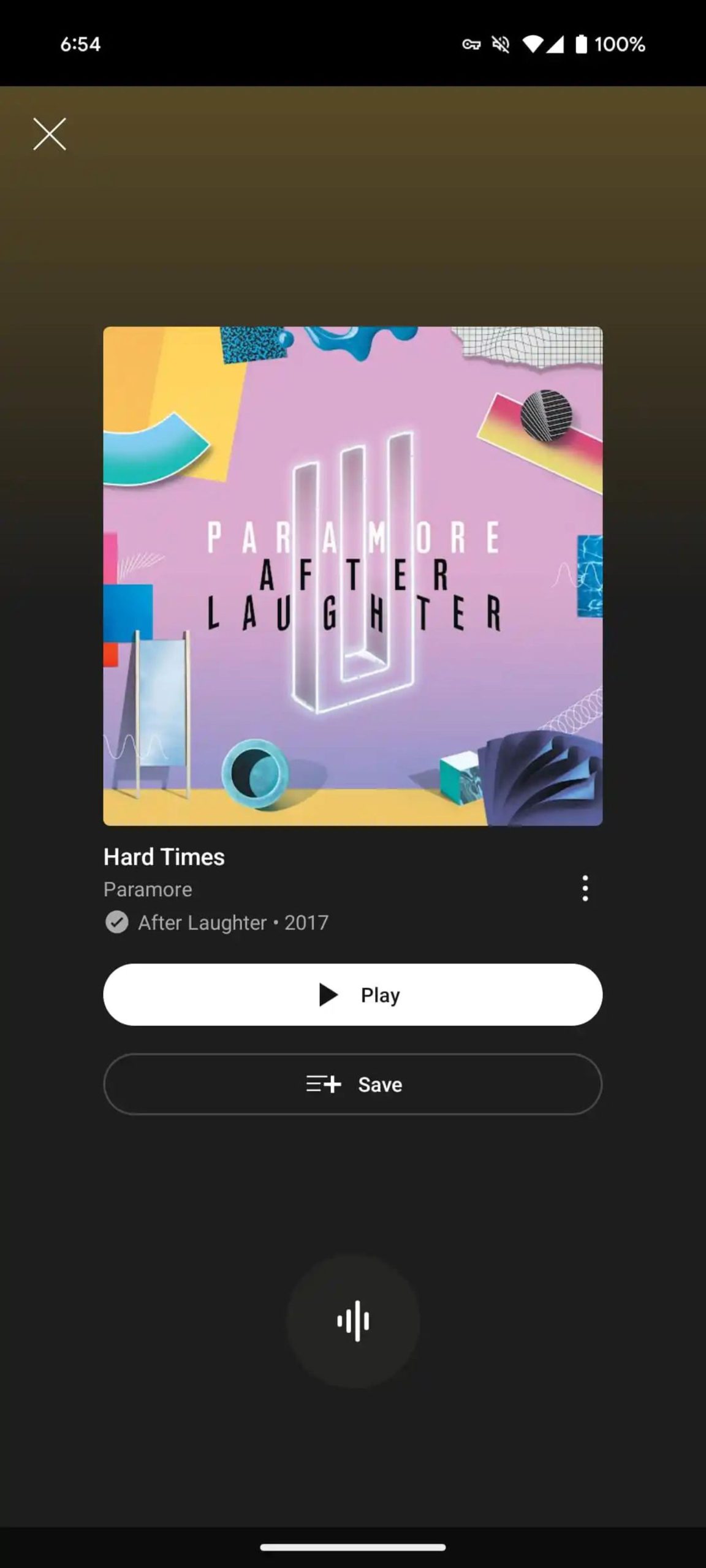This screenshot has height=1568, width=706.
Task: Play Hard Times by Paramore
Action: (x=352, y=995)
